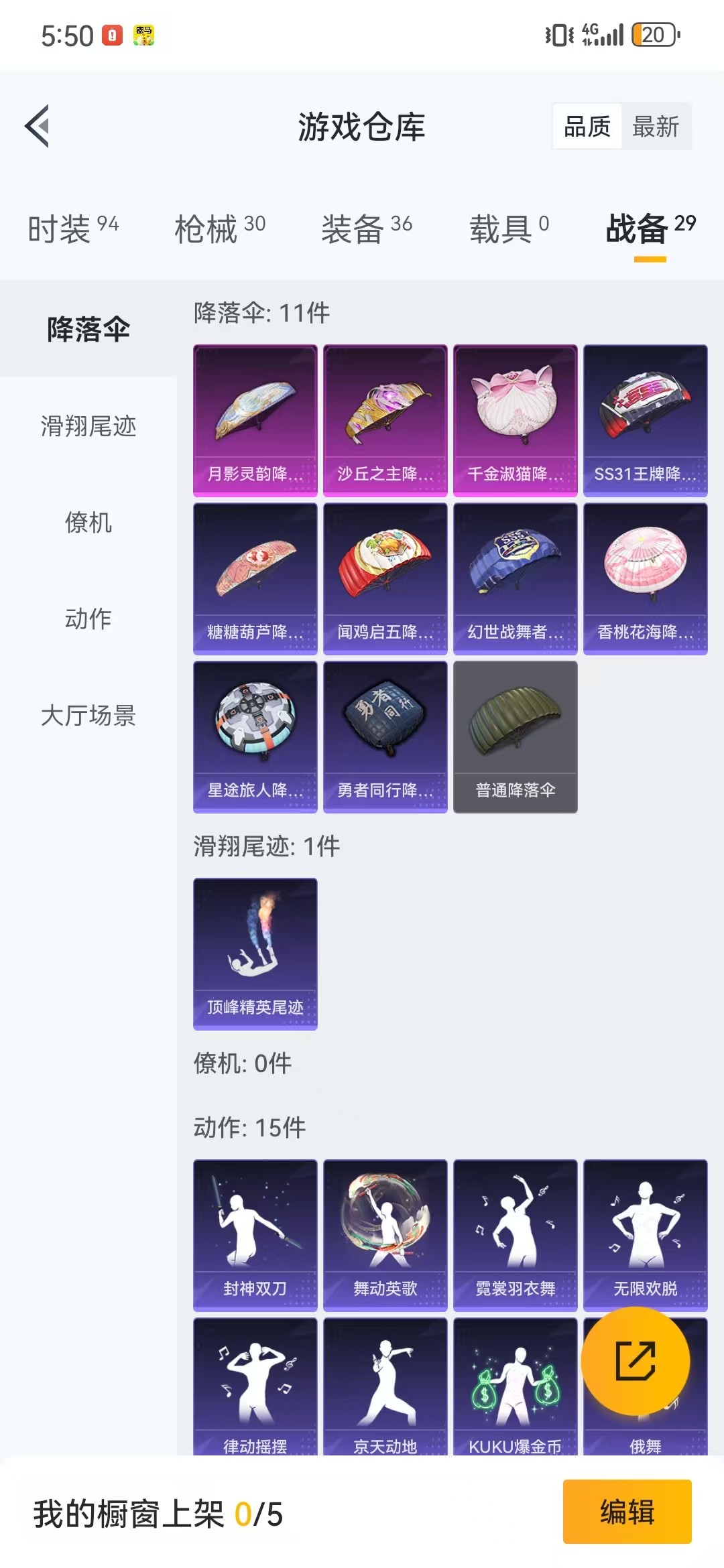Jump to the 大厅场景 category
The height and width of the screenshot is (1568, 724).
88,716
